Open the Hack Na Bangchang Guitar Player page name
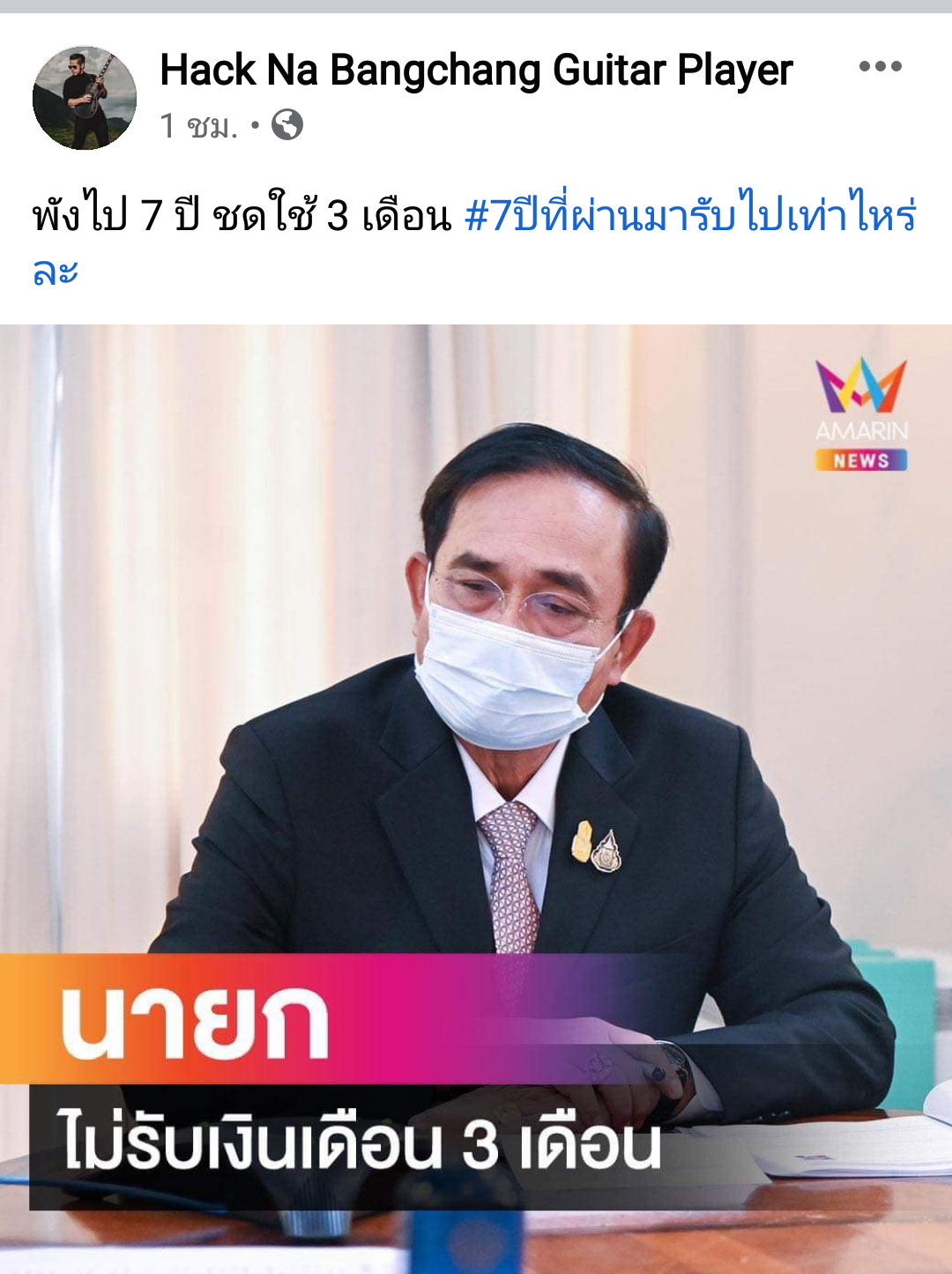 pos(476,71)
